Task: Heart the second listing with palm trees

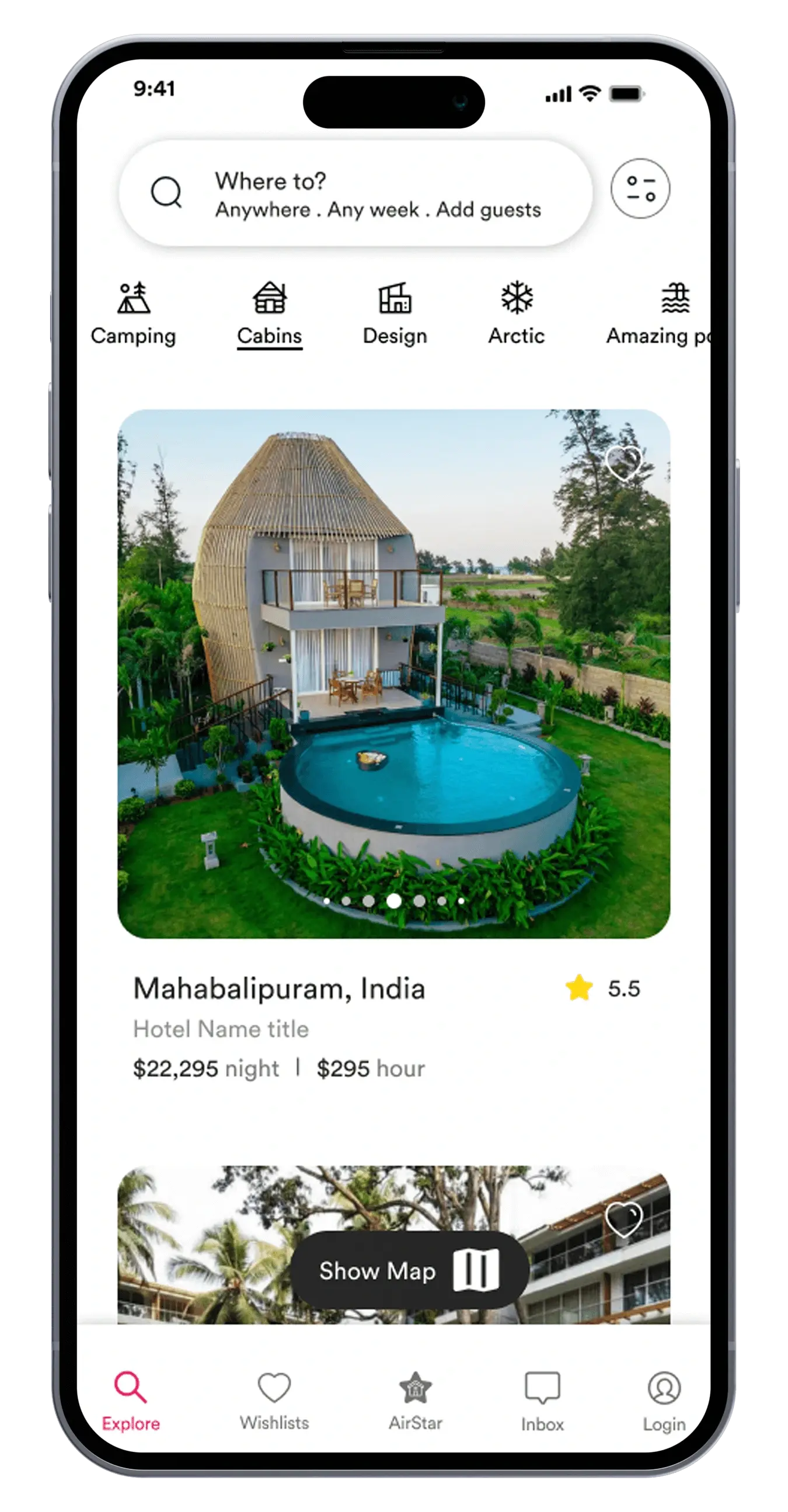Action: pyautogui.click(x=623, y=1218)
